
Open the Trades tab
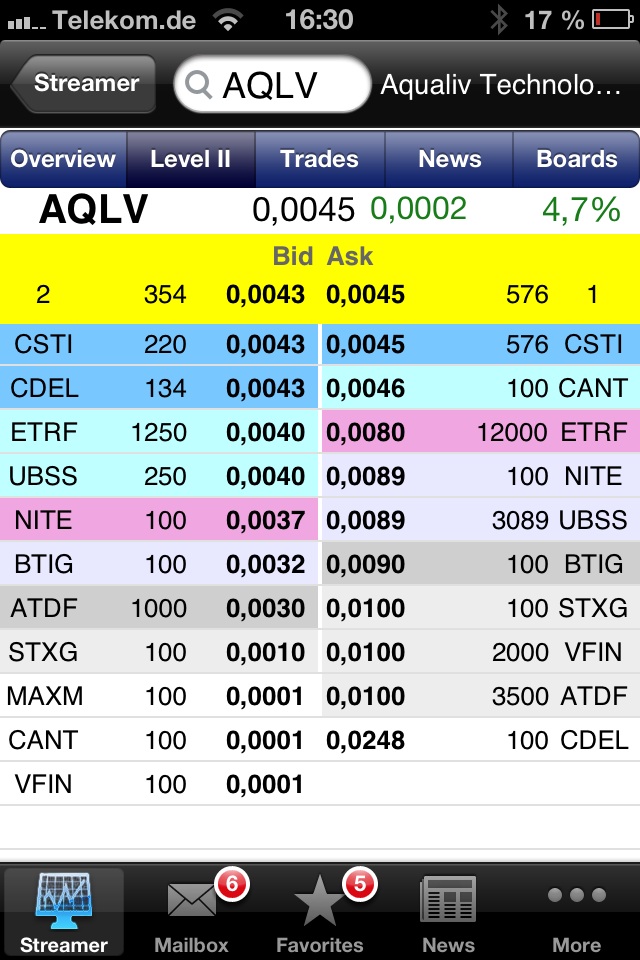(x=319, y=159)
